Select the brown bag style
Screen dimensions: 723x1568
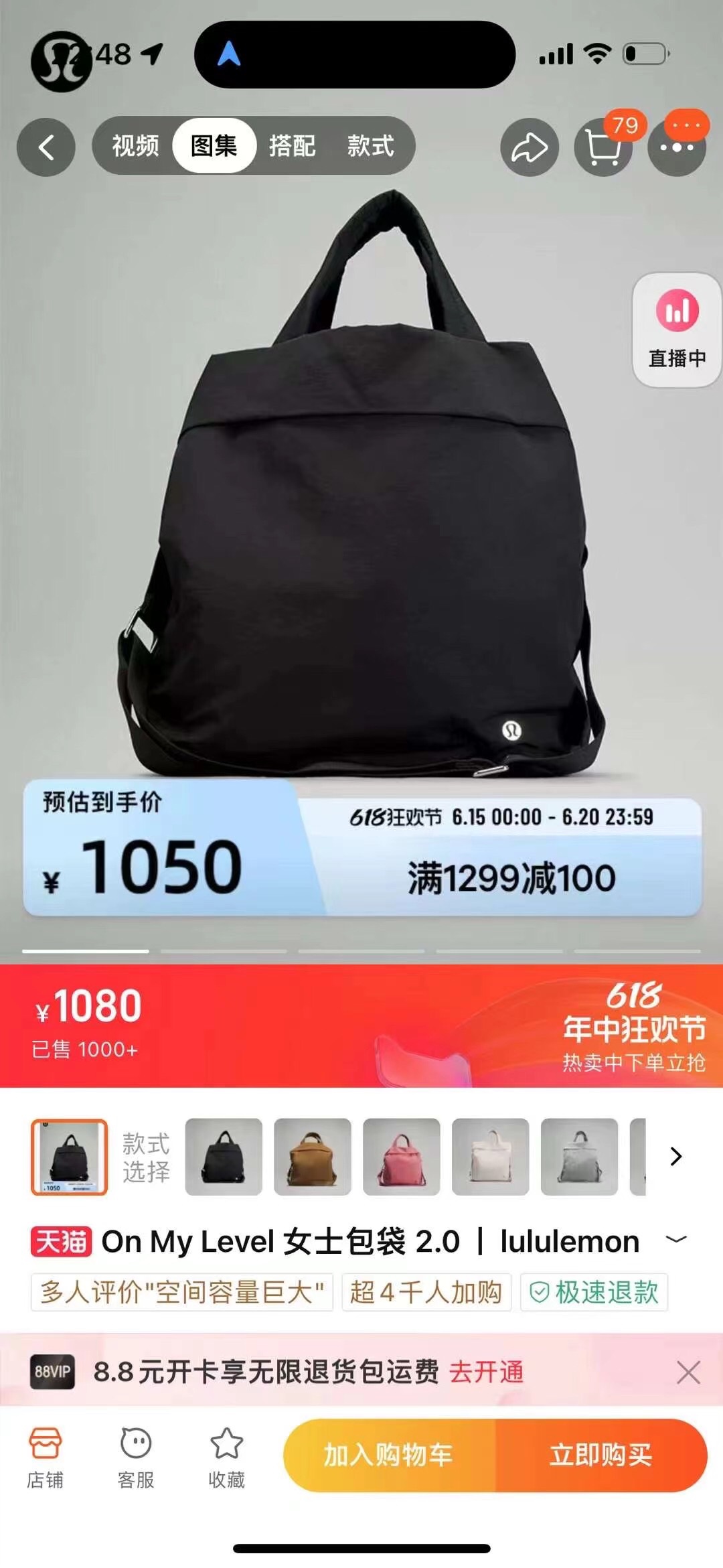[313, 1157]
